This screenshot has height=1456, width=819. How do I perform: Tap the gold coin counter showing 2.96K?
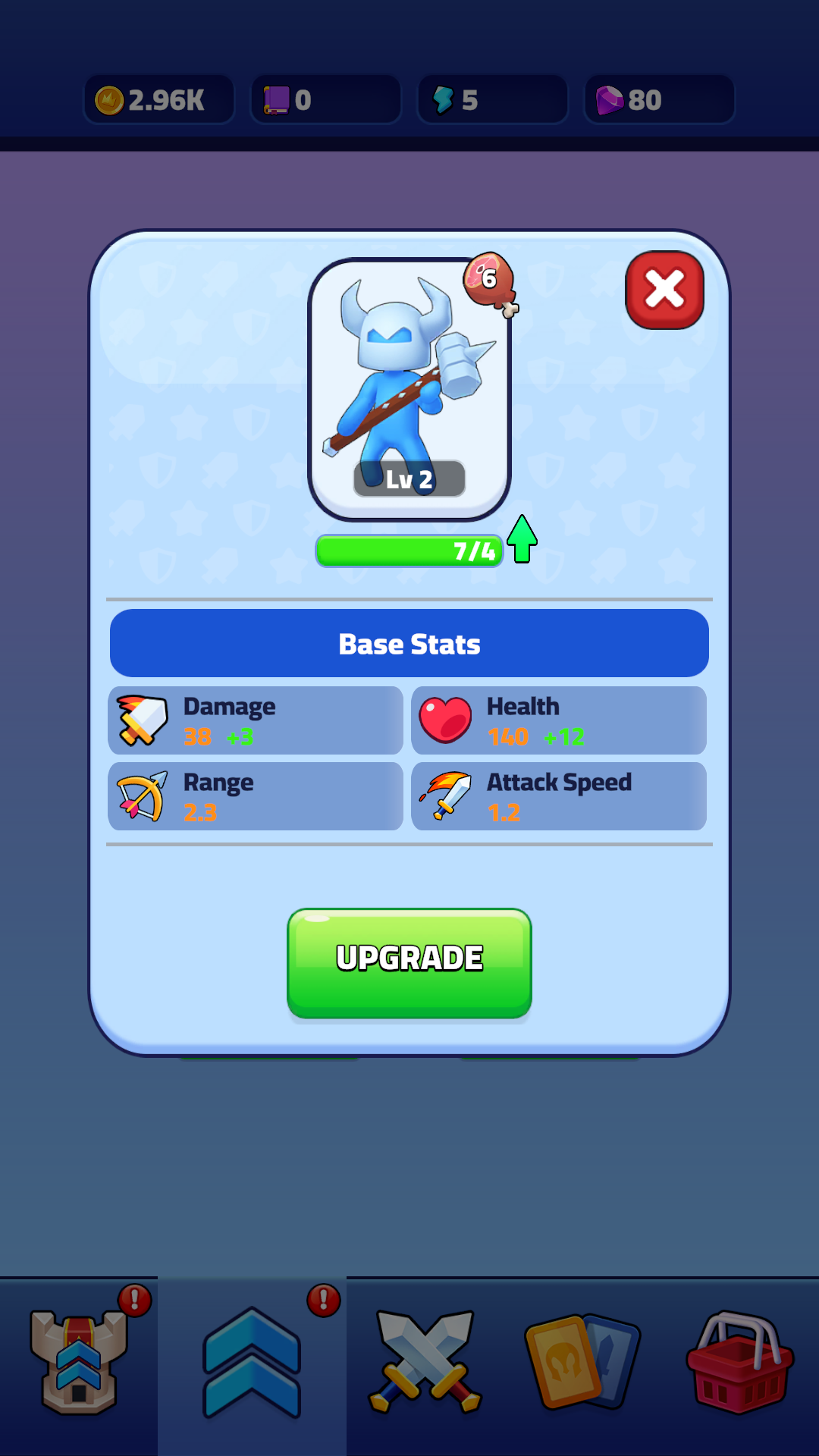point(158,99)
